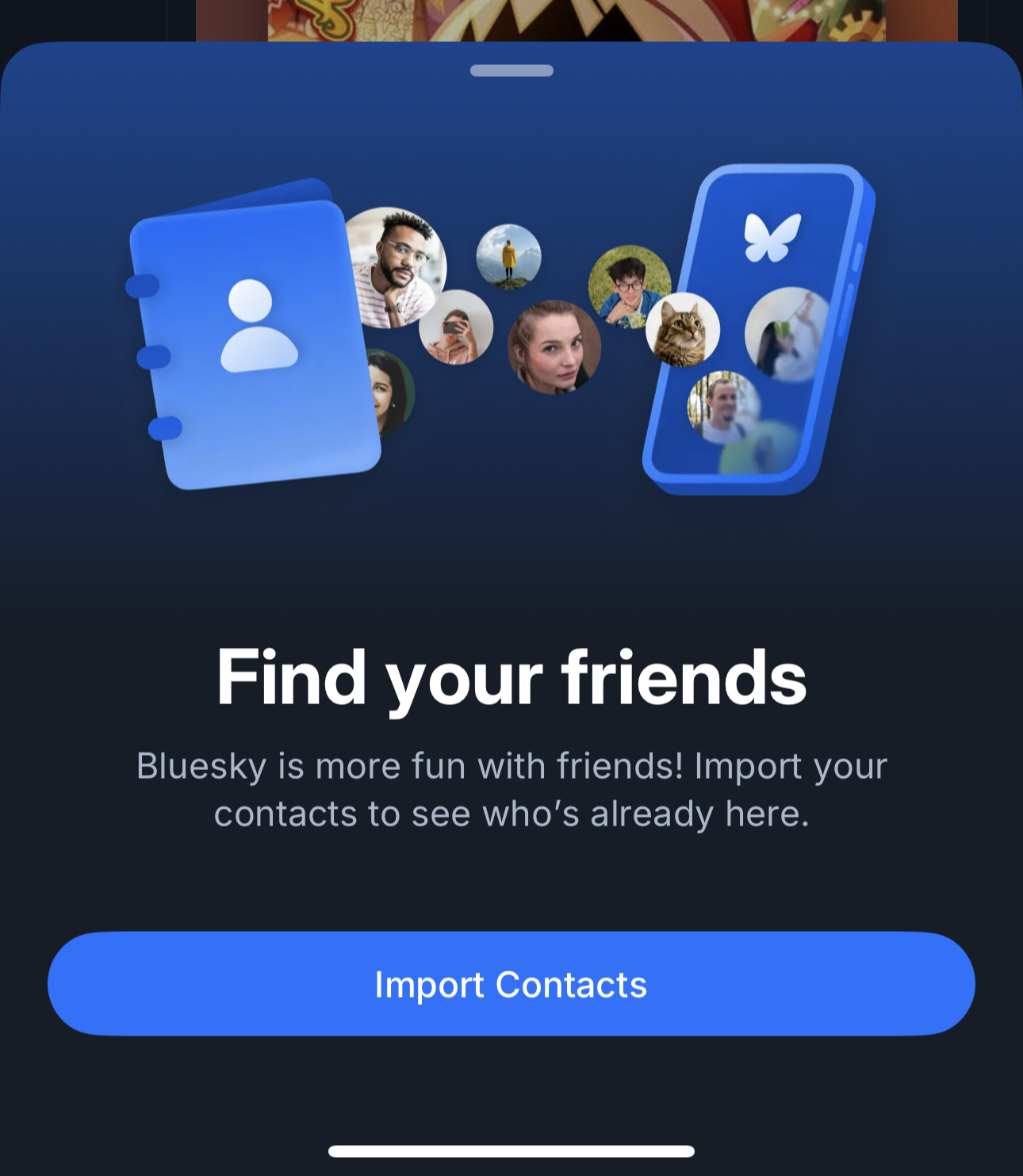Tap the sheet's top drag handle
Image resolution: width=1023 pixels, height=1176 pixels.
[x=511, y=71]
